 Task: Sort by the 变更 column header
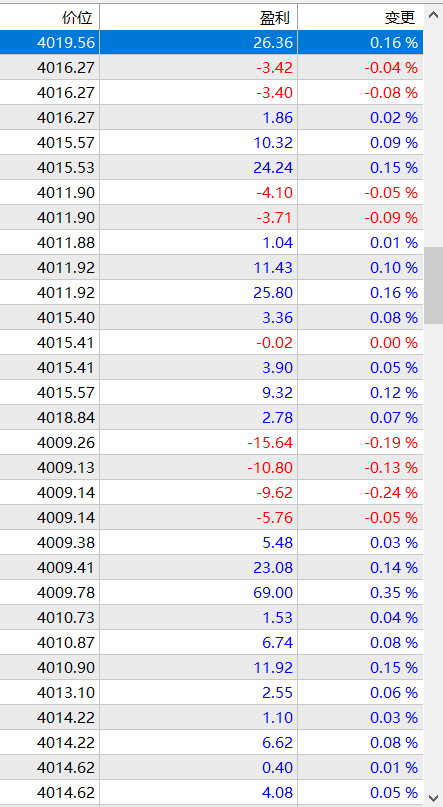tap(360, 17)
